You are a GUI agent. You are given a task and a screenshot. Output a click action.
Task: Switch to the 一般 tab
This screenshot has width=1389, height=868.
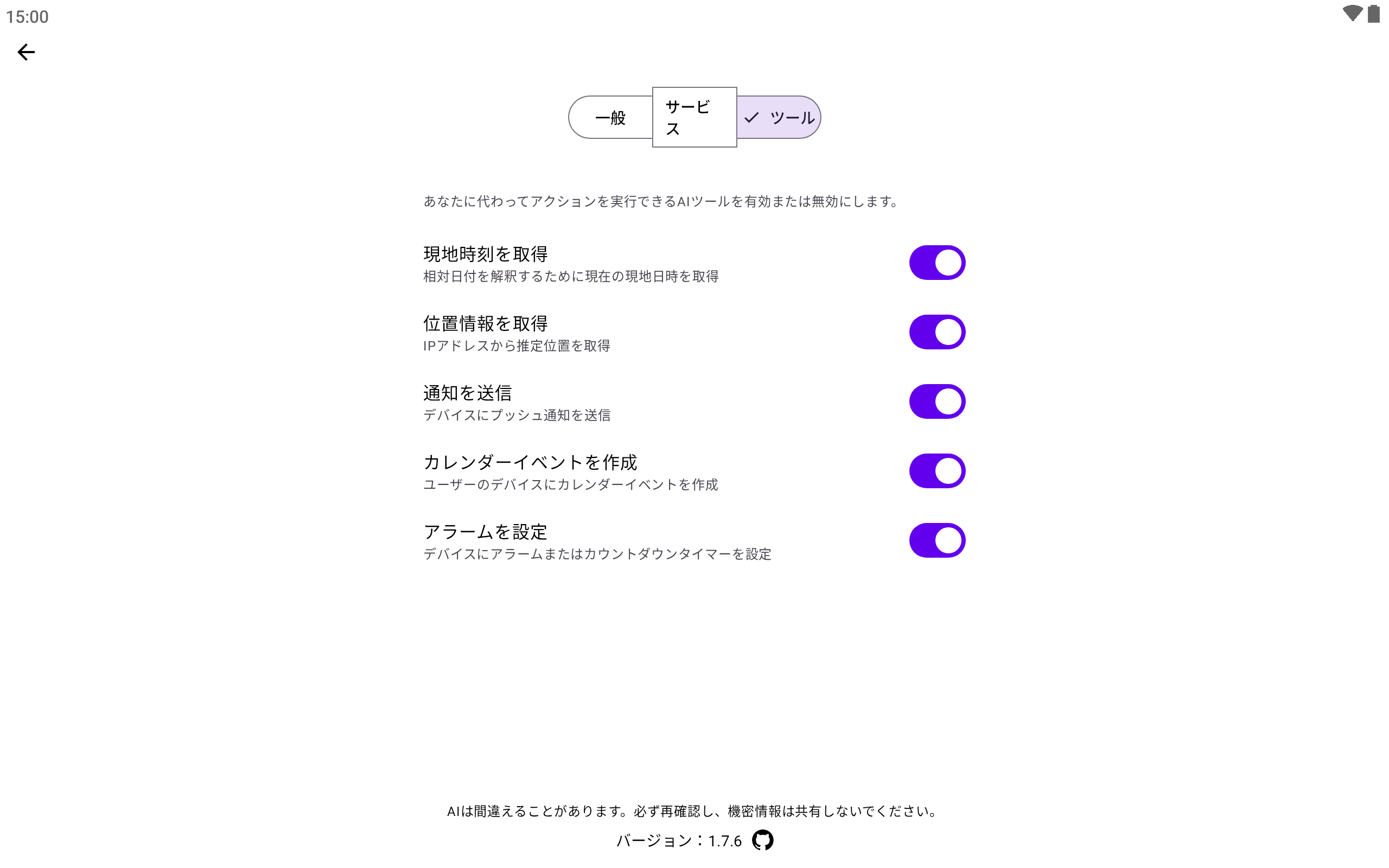pyautogui.click(x=610, y=117)
